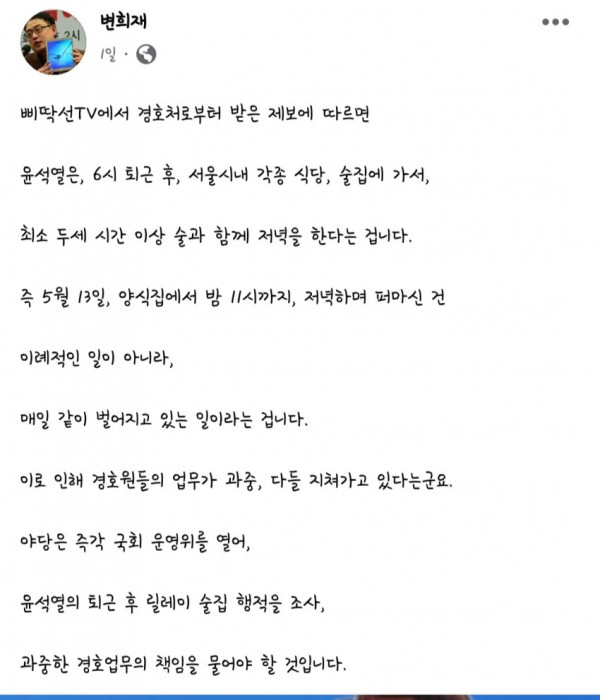Open the post's three-dot options menu

[557, 23]
